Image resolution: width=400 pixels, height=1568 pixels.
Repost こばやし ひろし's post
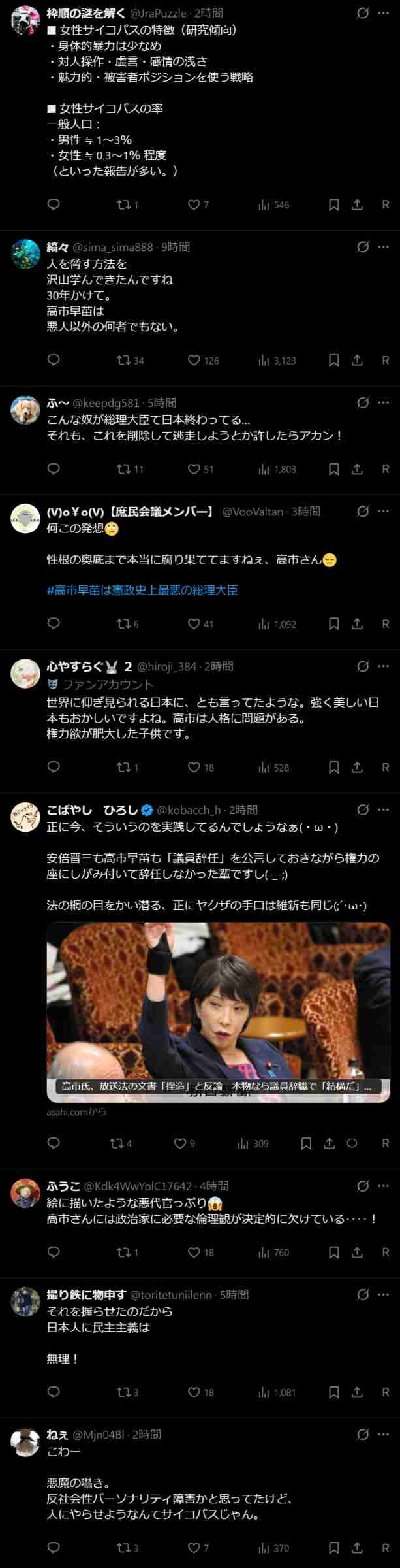(117, 1143)
